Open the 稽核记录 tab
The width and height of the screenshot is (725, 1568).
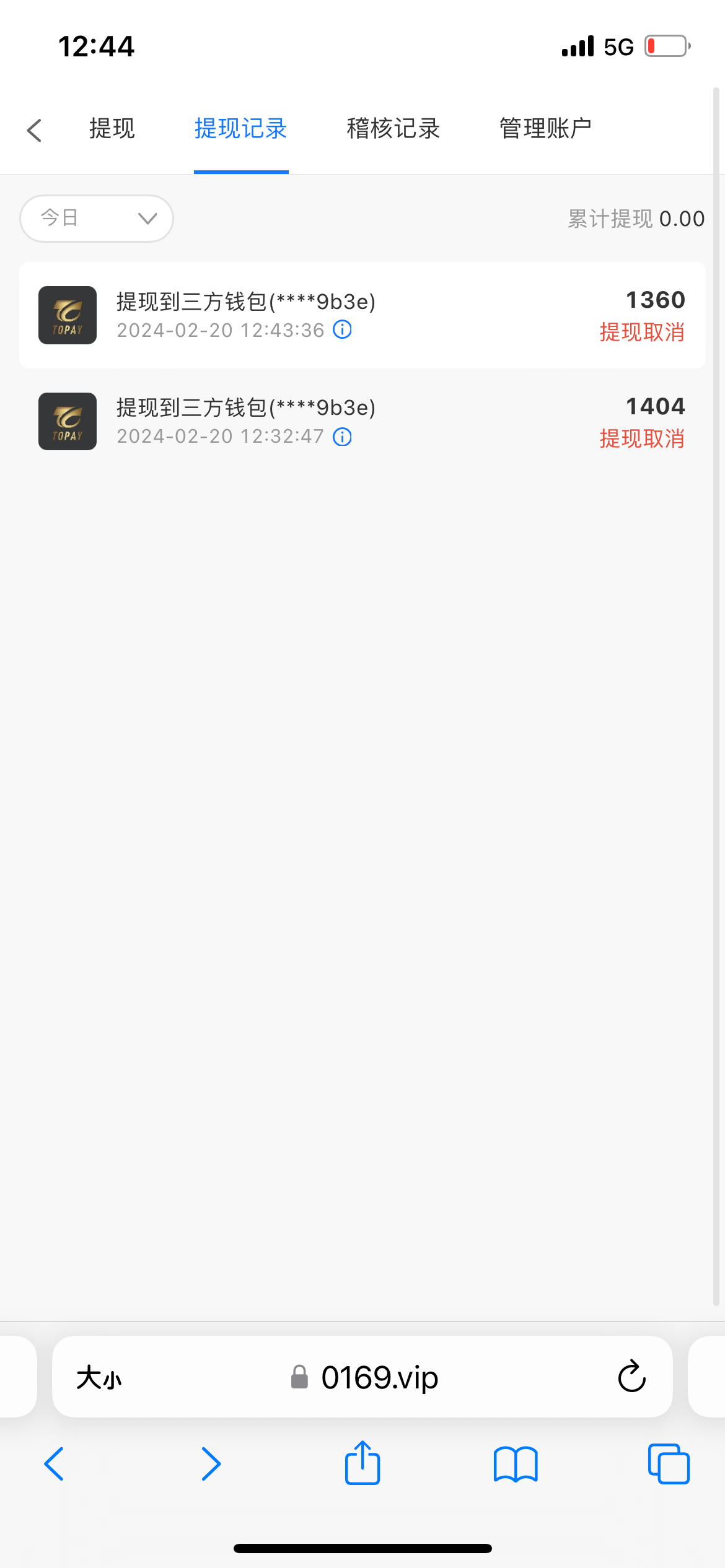pos(393,129)
